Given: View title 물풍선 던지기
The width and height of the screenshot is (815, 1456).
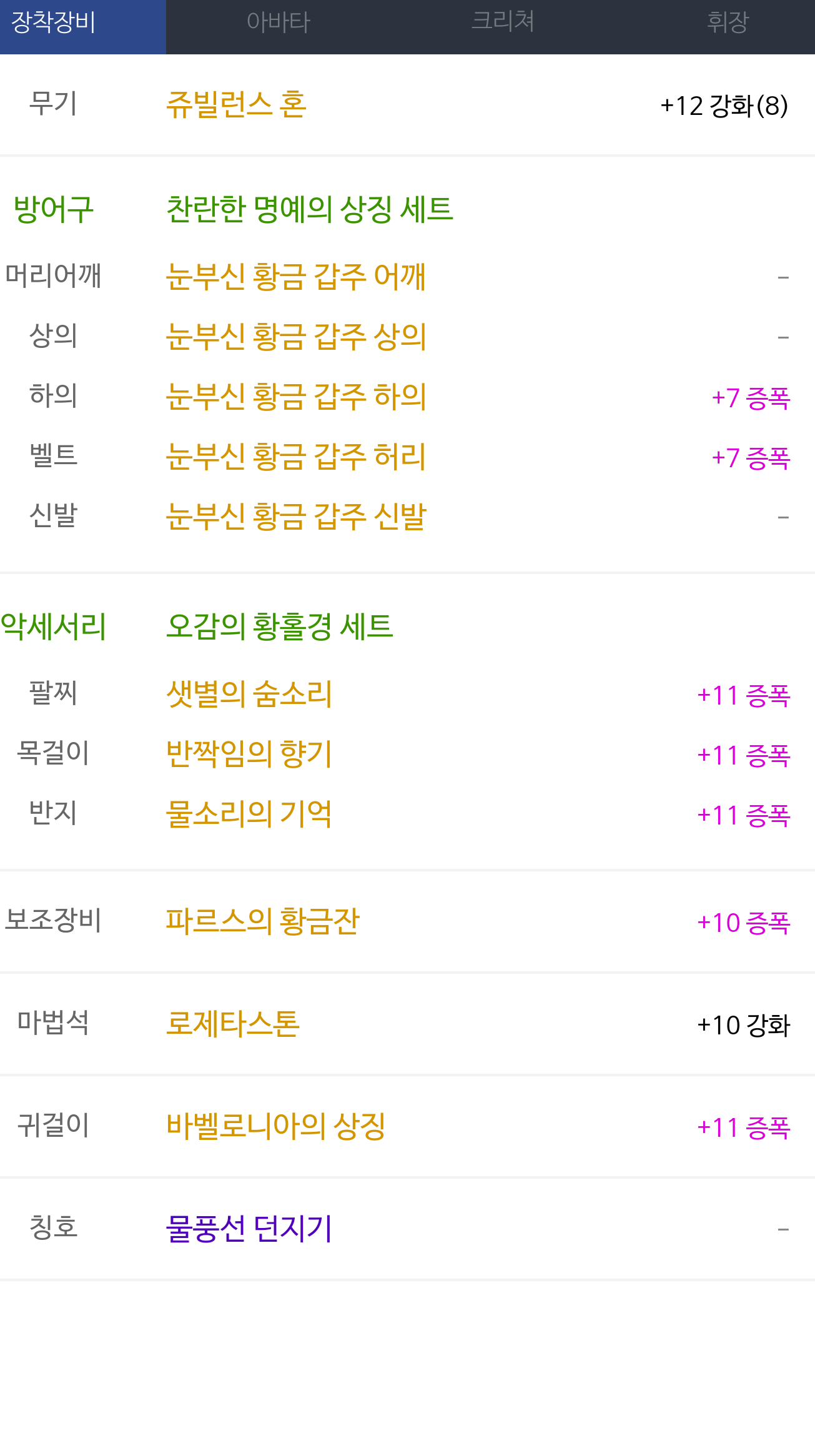Looking at the screenshot, I should [x=407, y=1229].
